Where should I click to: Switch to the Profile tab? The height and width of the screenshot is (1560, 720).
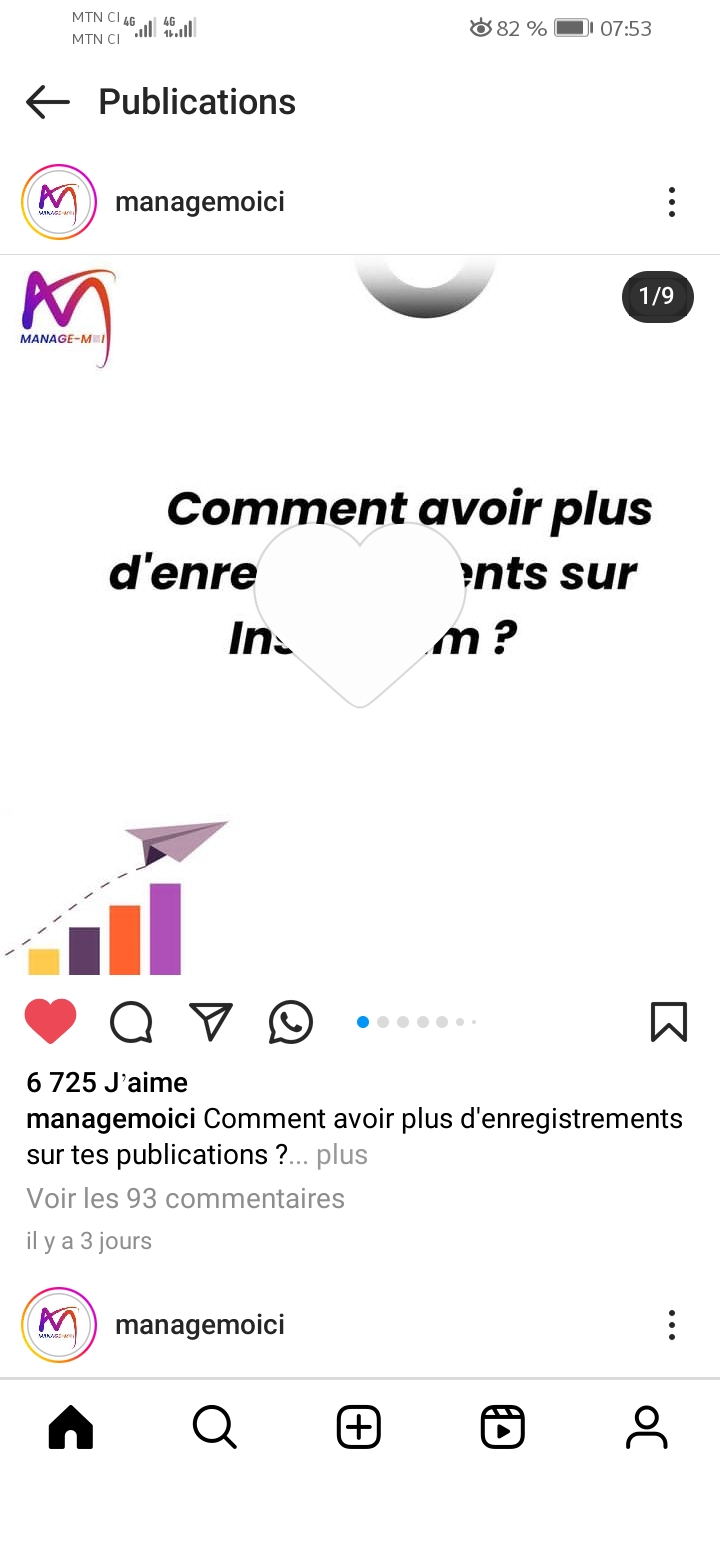point(647,1427)
